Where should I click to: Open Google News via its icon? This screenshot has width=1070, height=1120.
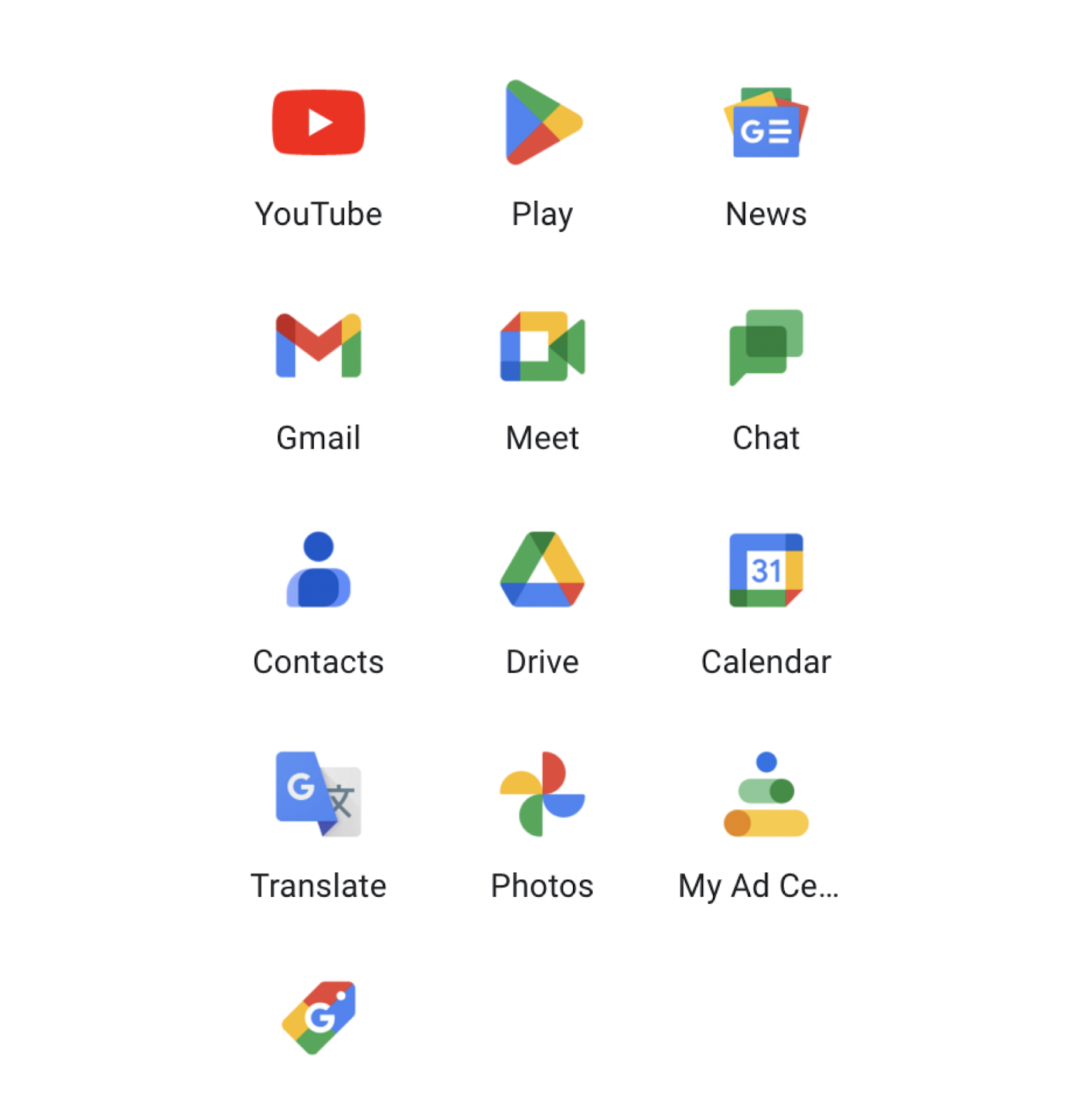[x=767, y=123]
